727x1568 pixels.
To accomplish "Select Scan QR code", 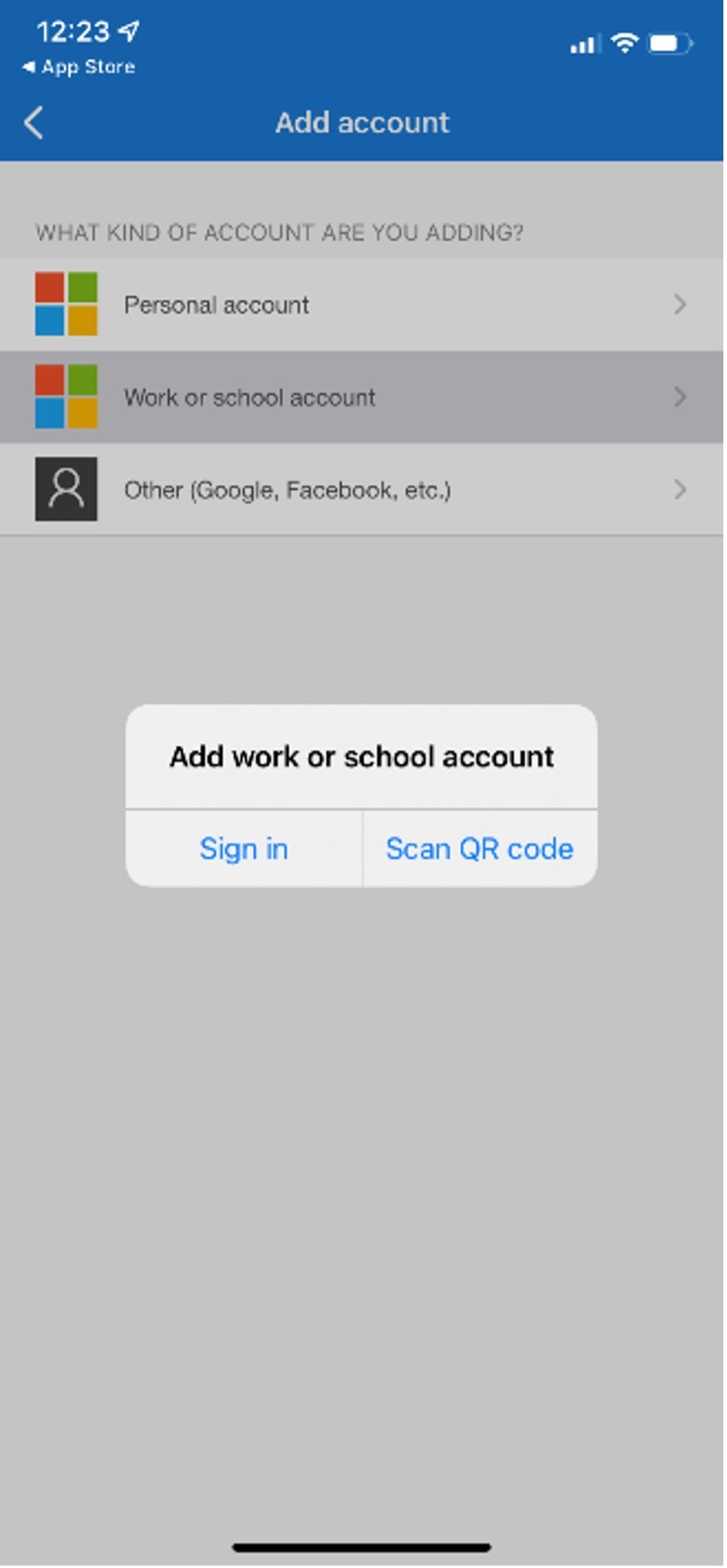I will coord(479,848).
